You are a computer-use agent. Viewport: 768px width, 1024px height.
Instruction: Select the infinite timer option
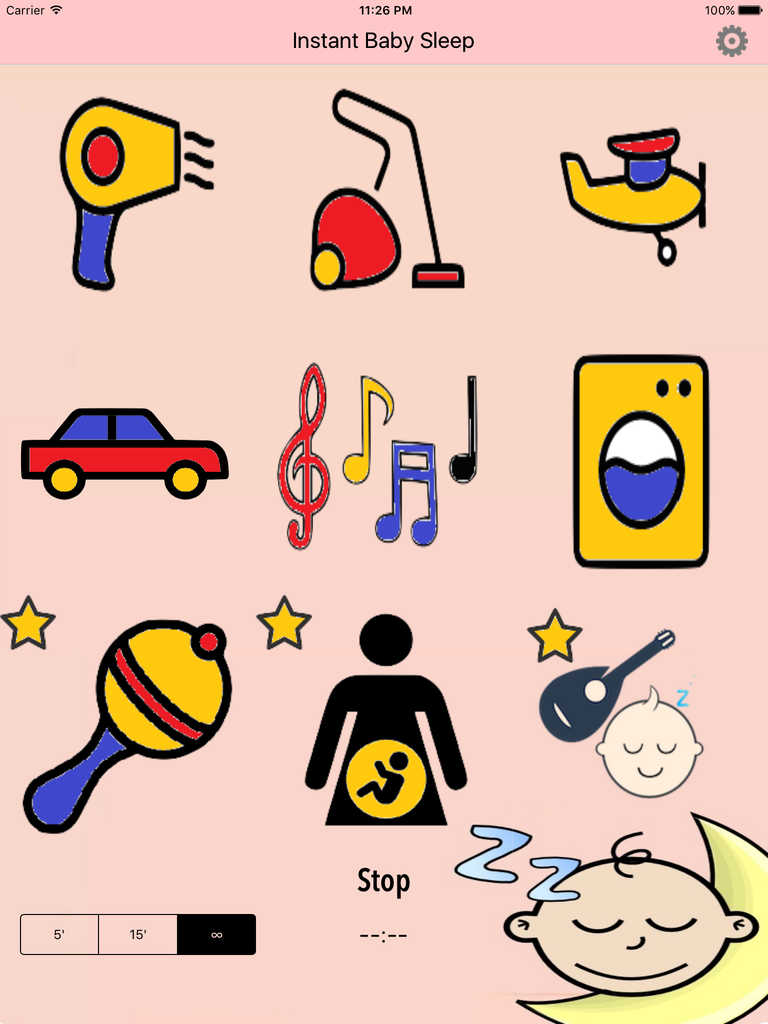(x=216, y=935)
